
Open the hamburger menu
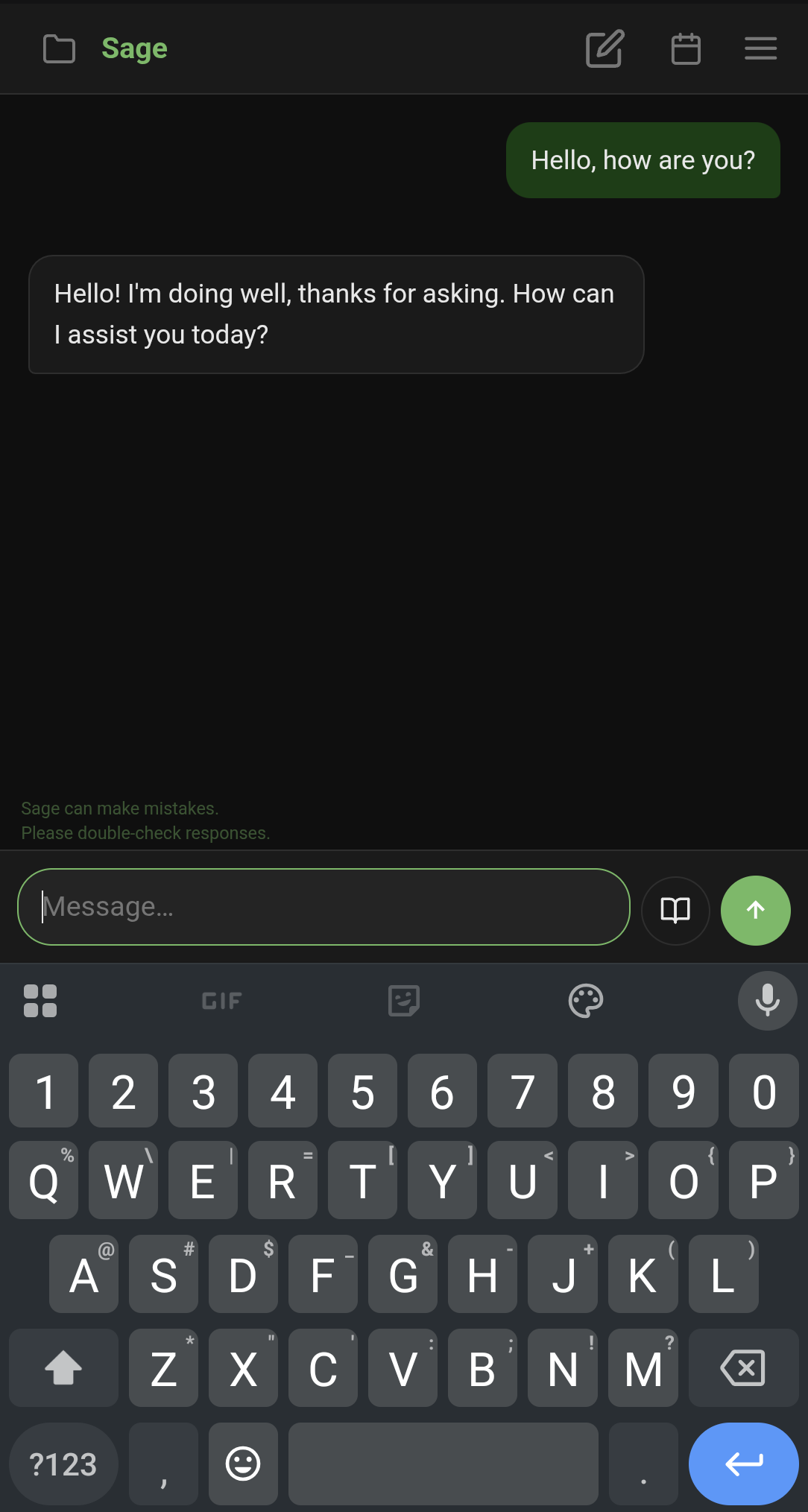coord(760,48)
